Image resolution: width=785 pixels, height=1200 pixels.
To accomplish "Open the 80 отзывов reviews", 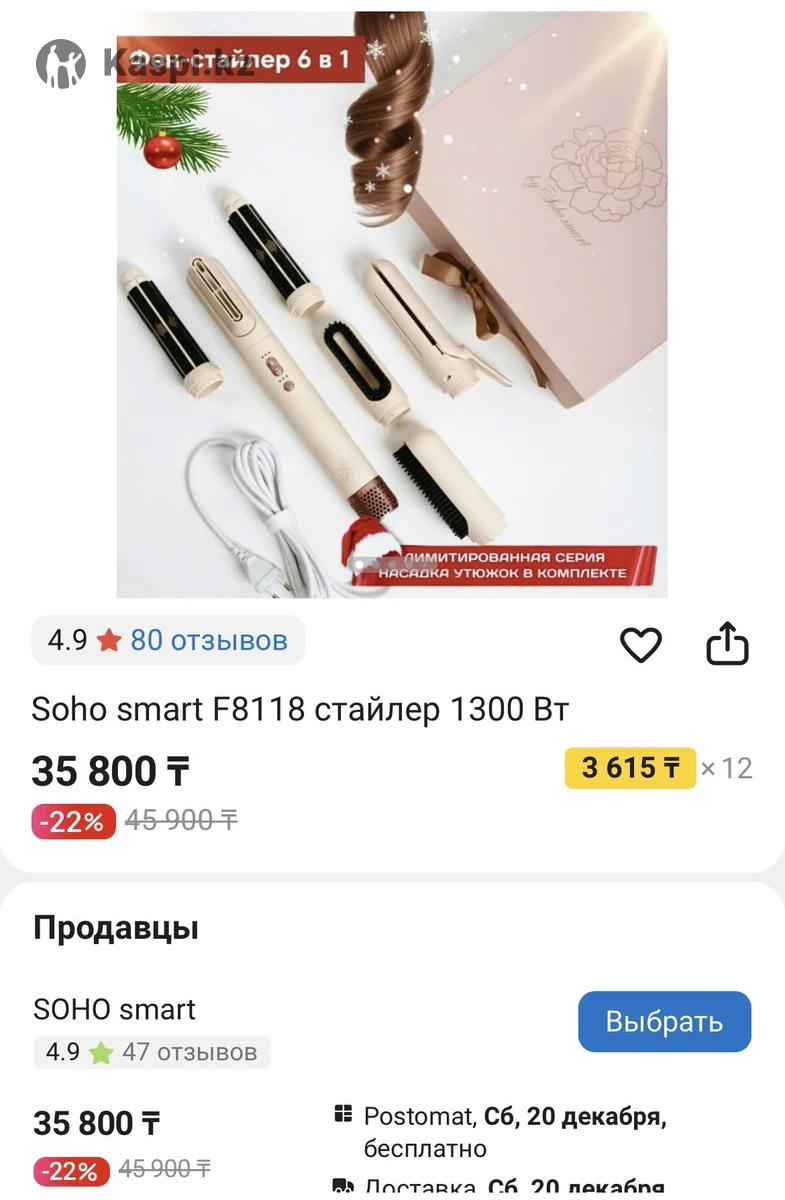I will (208, 640).
